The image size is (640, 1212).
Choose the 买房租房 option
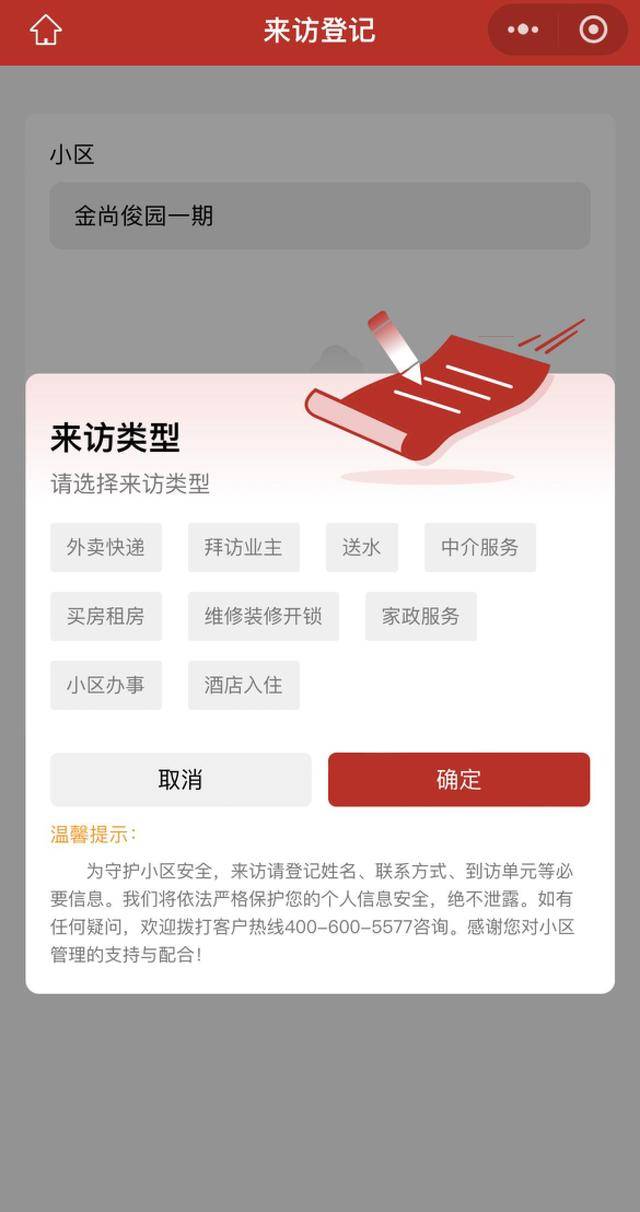point(106,616)
